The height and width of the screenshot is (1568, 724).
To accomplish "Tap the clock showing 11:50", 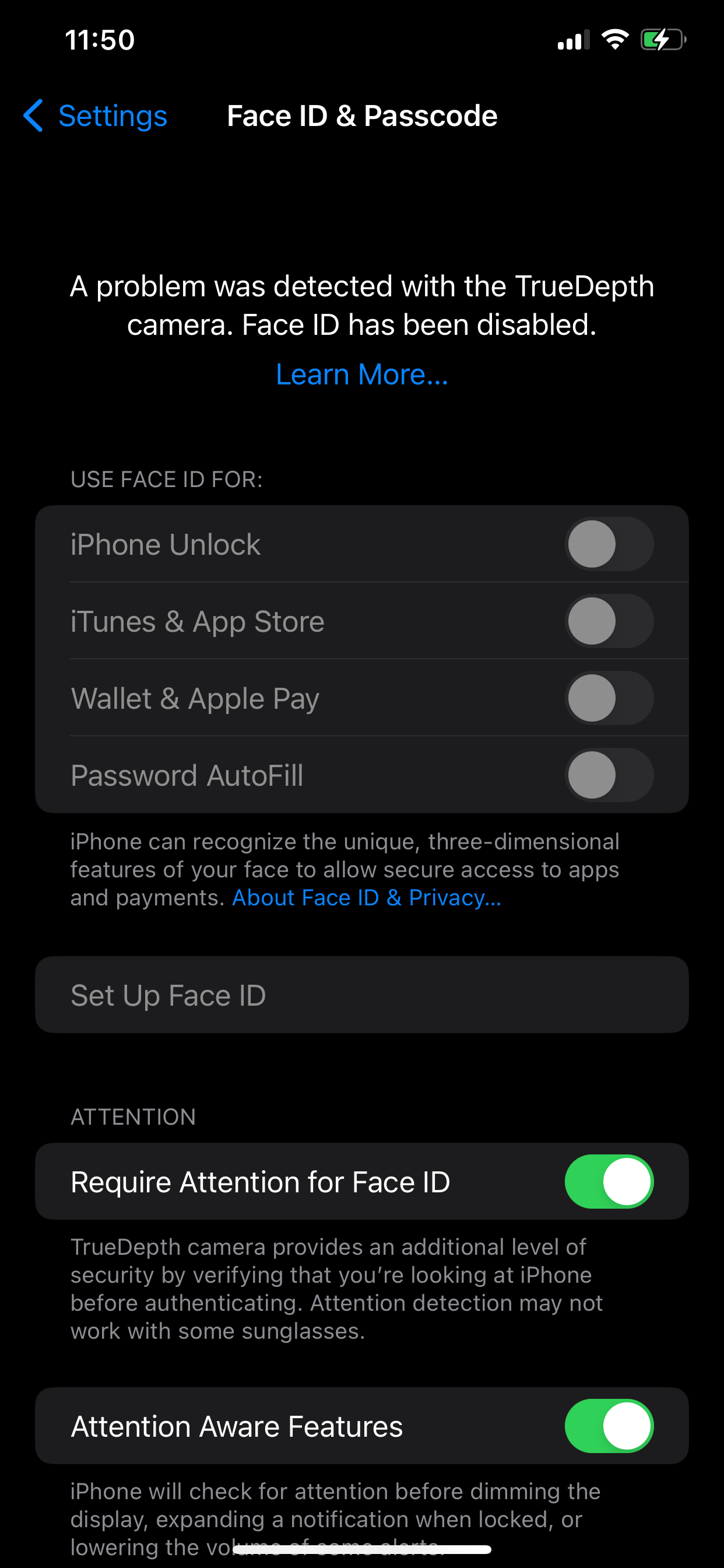I will tap(99, 40).
